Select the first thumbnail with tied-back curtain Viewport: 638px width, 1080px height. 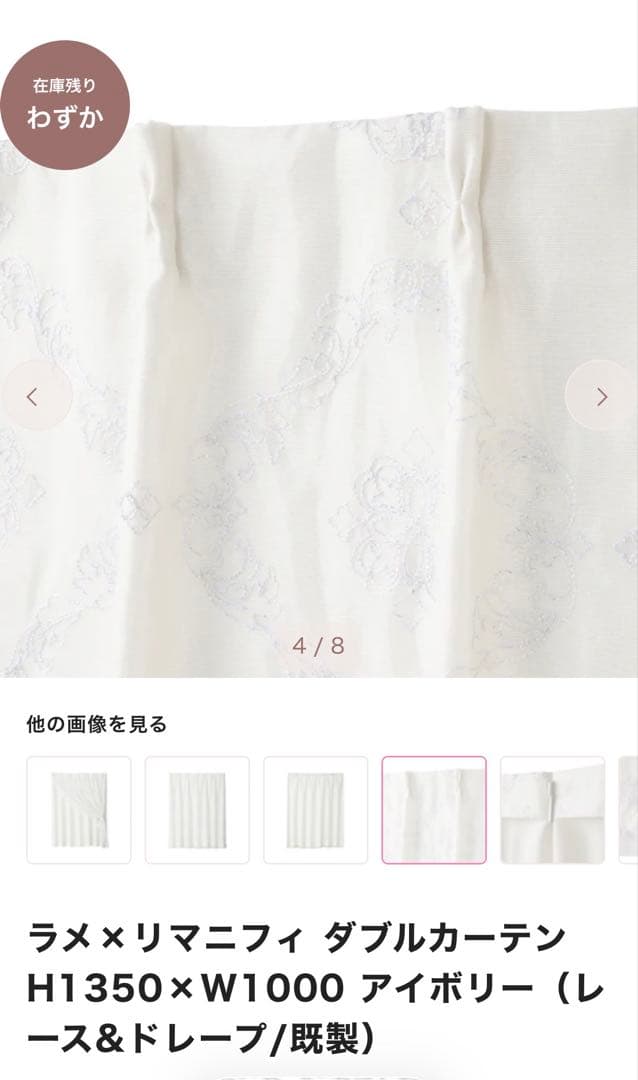click(x=78, y=810)
